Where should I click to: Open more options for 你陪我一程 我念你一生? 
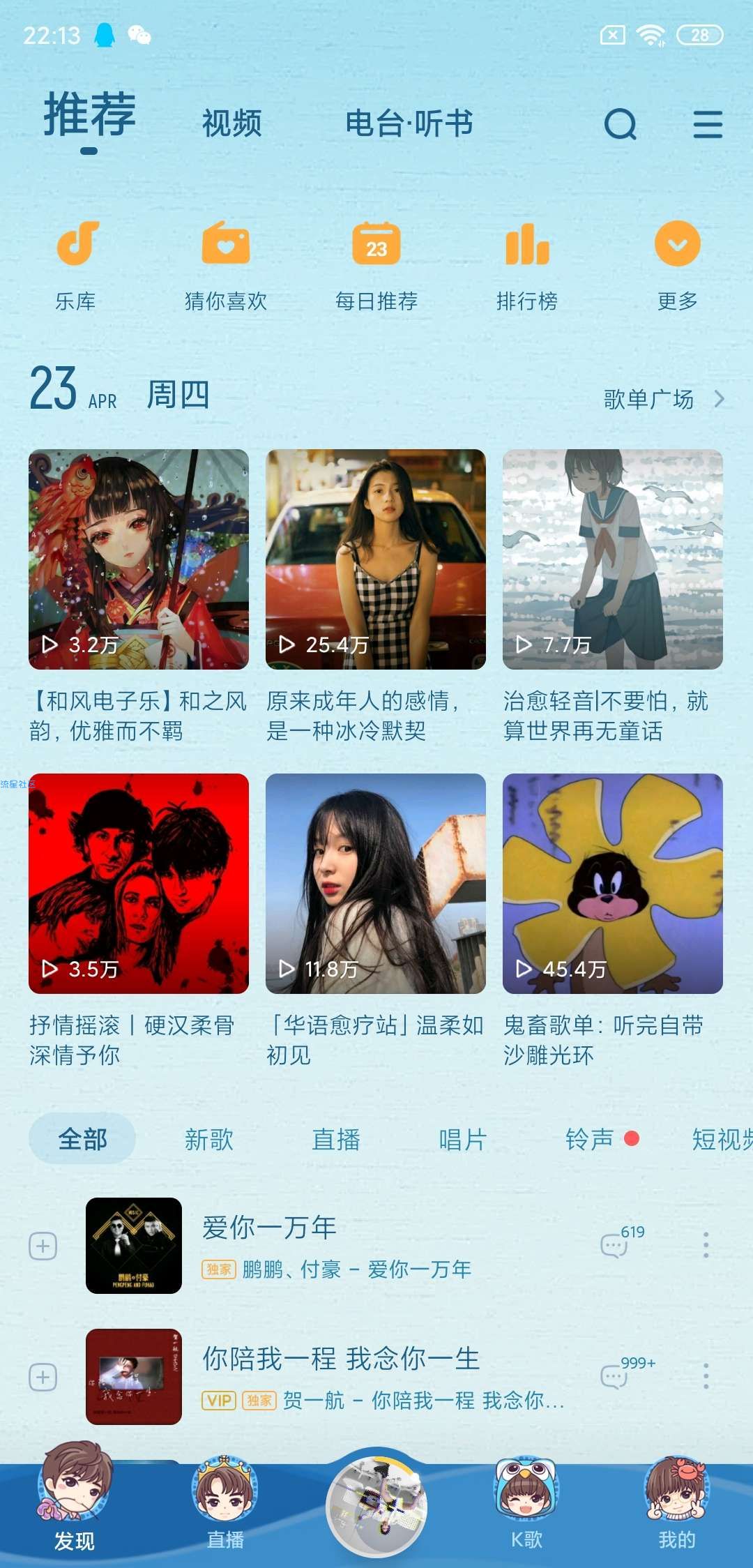706,1376
